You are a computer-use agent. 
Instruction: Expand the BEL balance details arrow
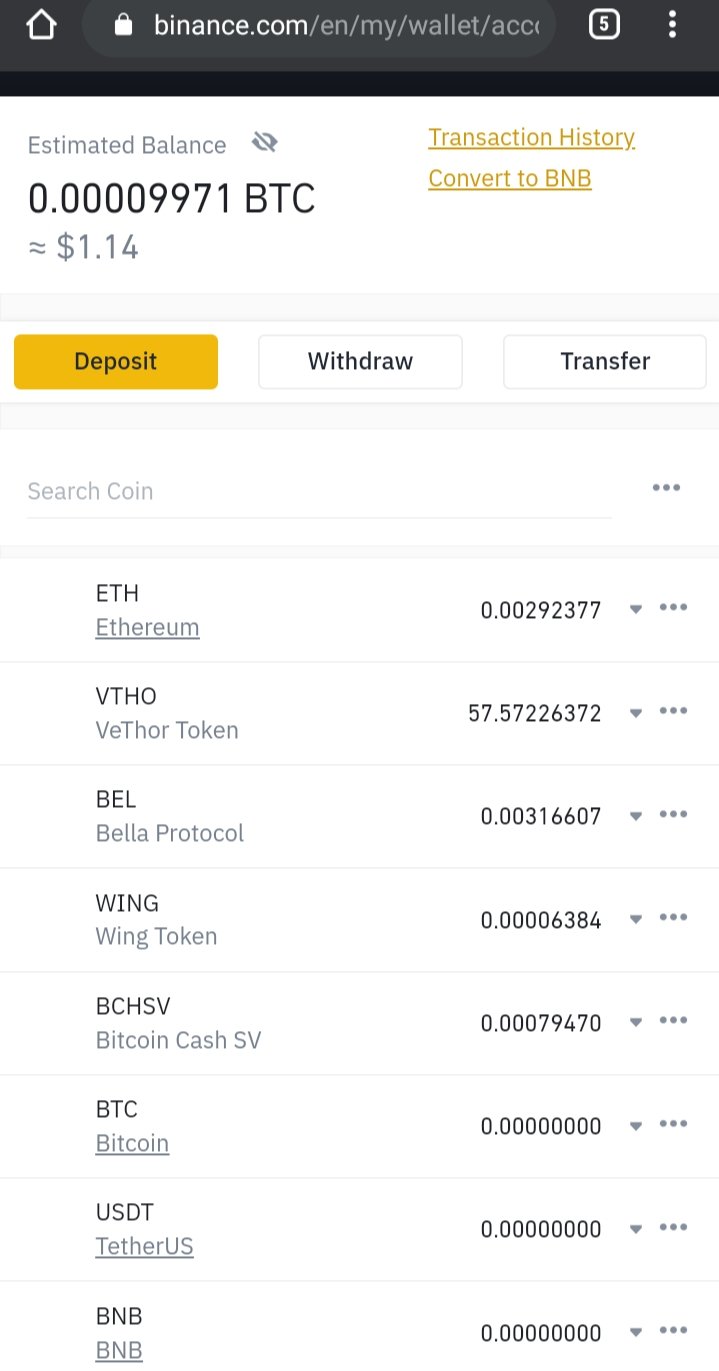(635, 816)
